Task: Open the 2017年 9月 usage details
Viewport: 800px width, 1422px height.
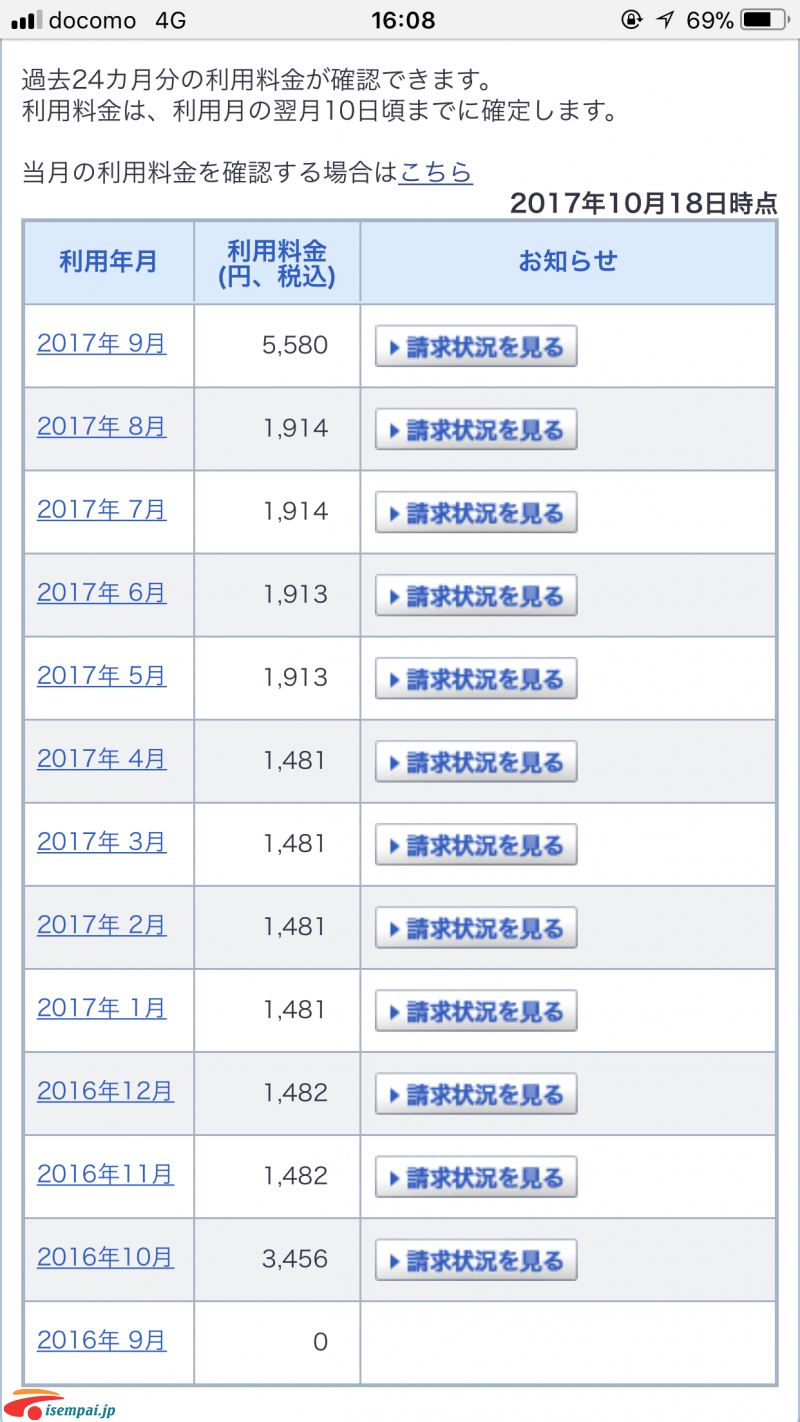Action: [x=102, y=344]
